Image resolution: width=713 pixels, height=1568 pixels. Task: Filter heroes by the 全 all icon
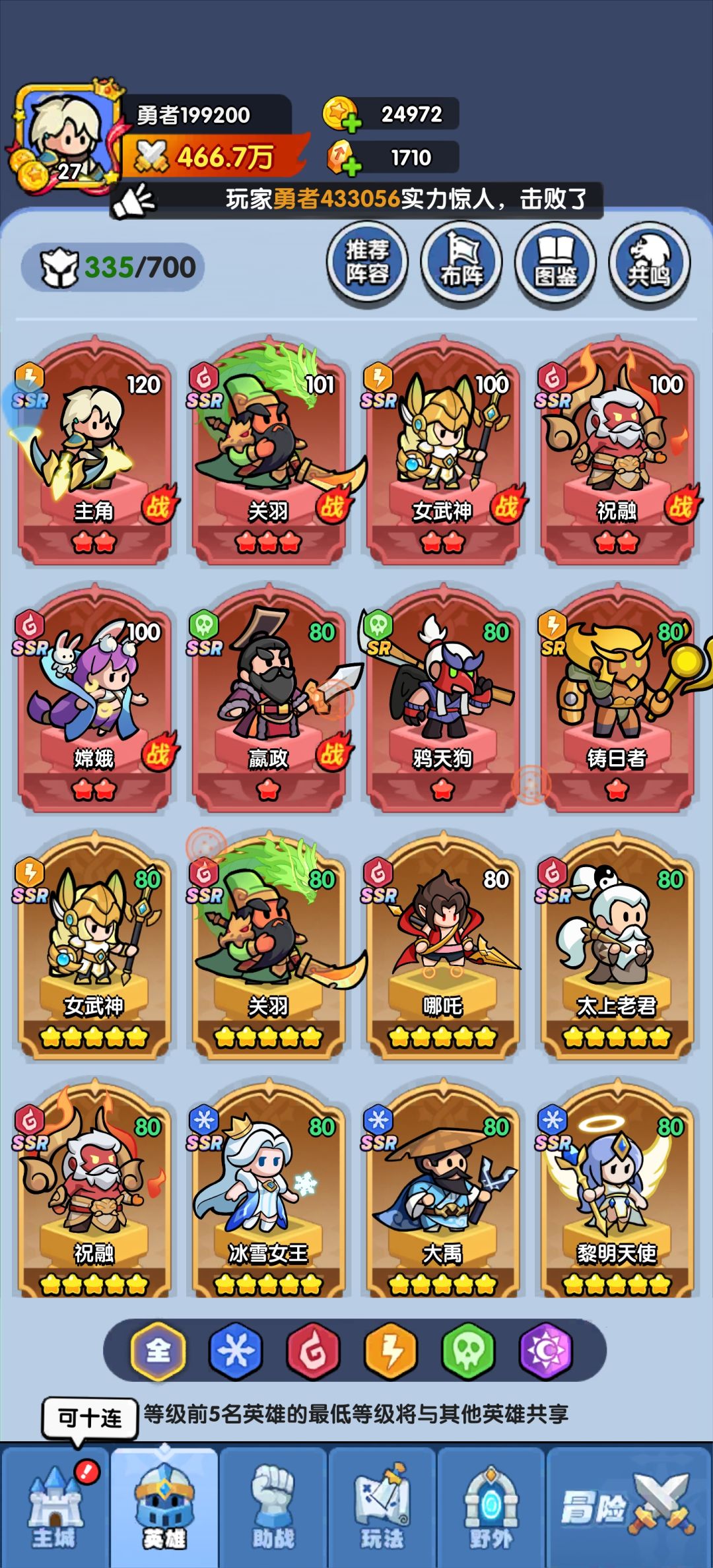click(158, 1351)
